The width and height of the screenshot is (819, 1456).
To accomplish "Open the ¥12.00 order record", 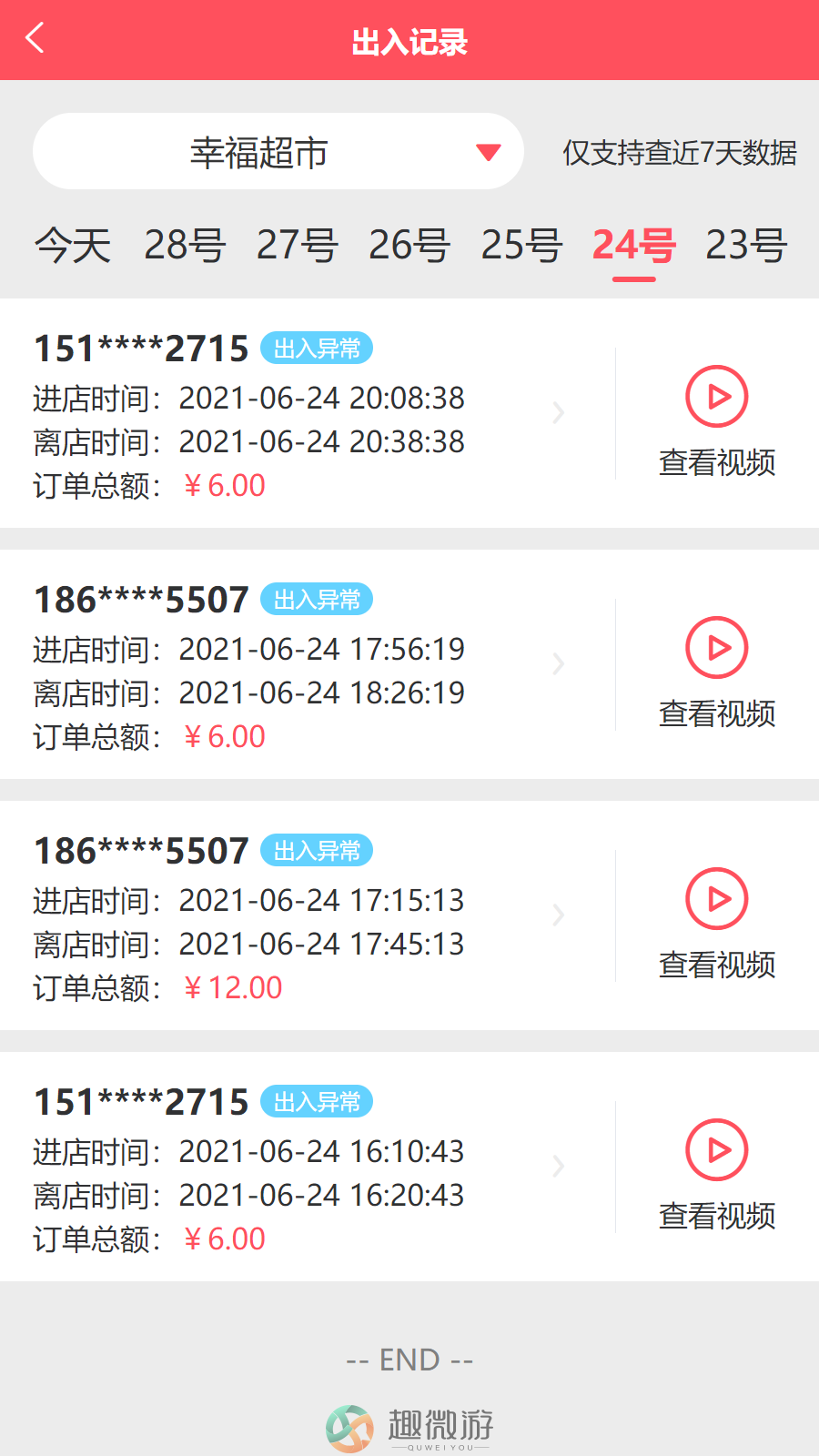I will click(x=308, y=915).
